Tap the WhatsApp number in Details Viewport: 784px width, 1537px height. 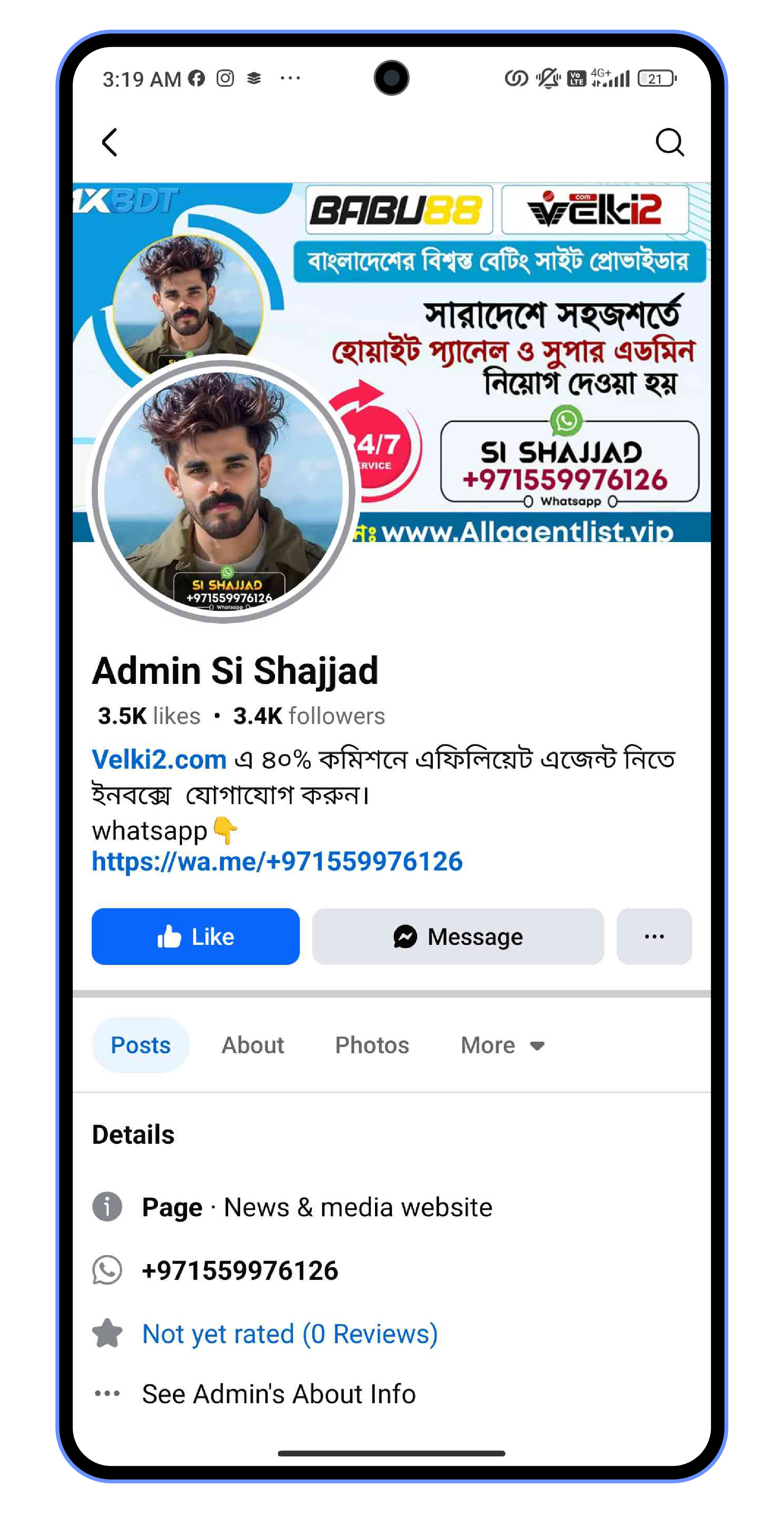click(x=240, y=1270)
